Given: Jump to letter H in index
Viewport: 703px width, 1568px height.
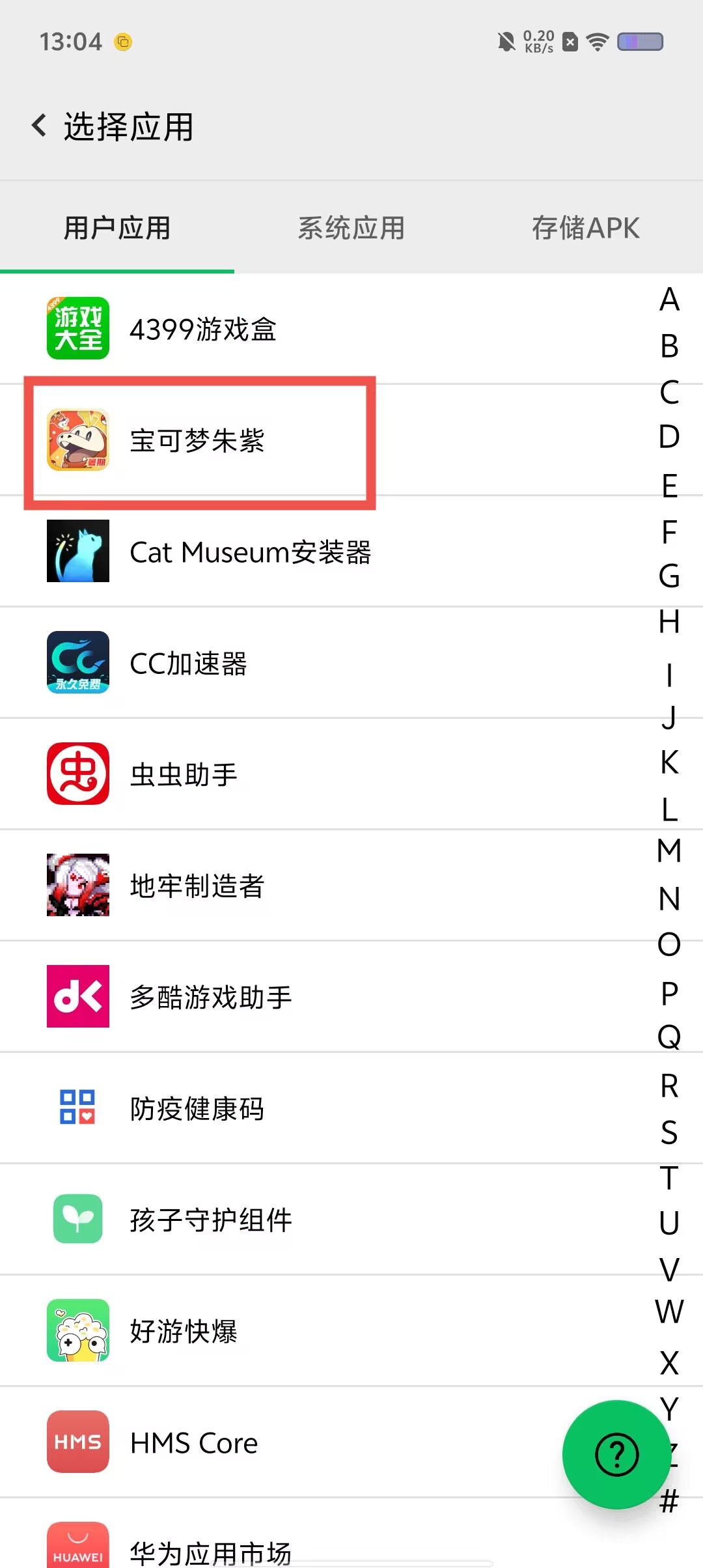Looking at the screenshot, I should tap(669, 622).
